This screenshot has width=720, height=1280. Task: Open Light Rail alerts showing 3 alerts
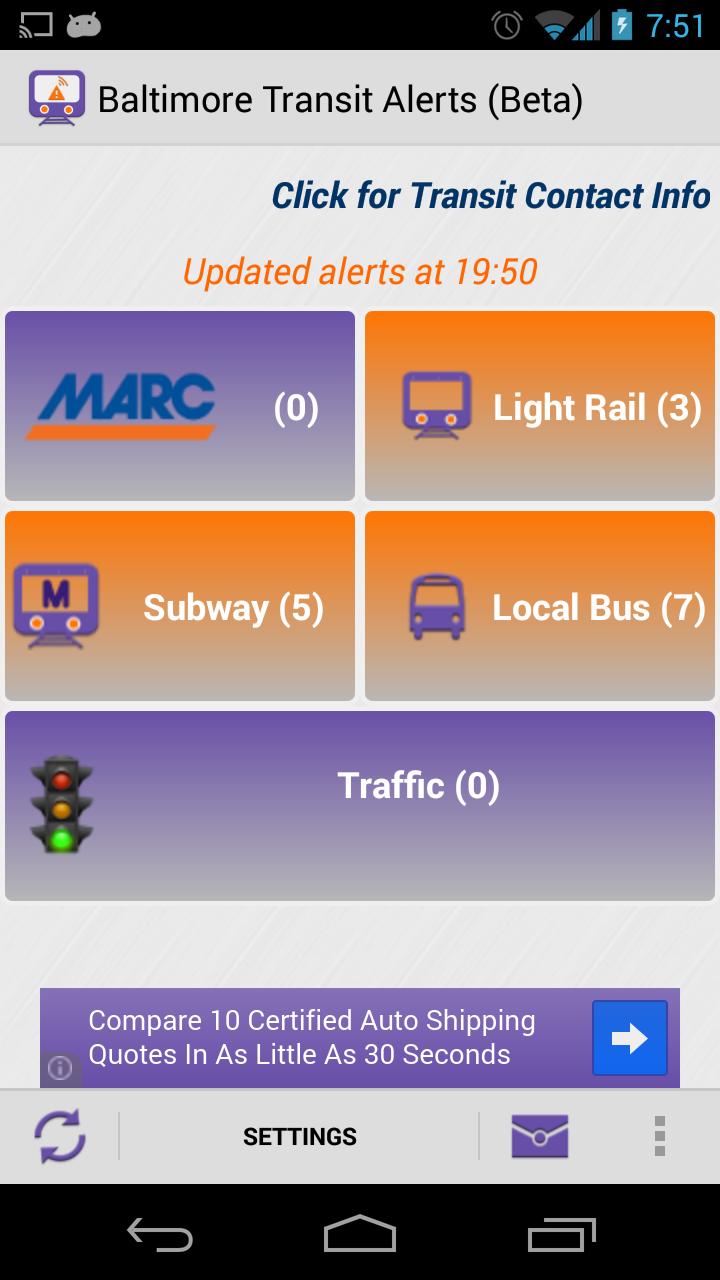click(540, 405)
